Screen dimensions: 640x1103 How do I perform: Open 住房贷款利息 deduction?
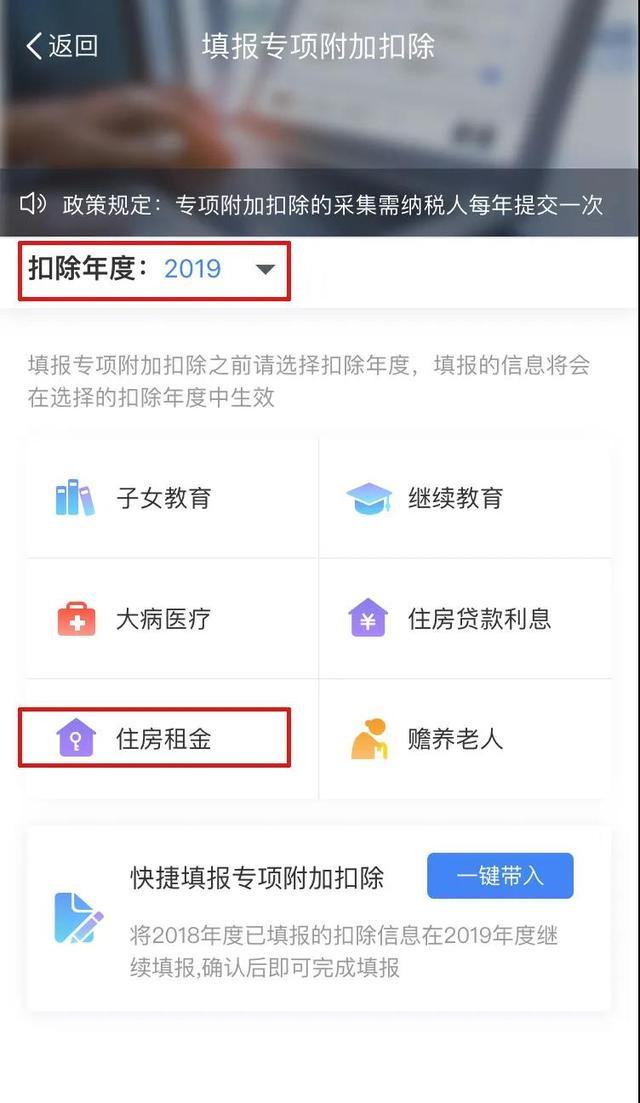point(478,619)
